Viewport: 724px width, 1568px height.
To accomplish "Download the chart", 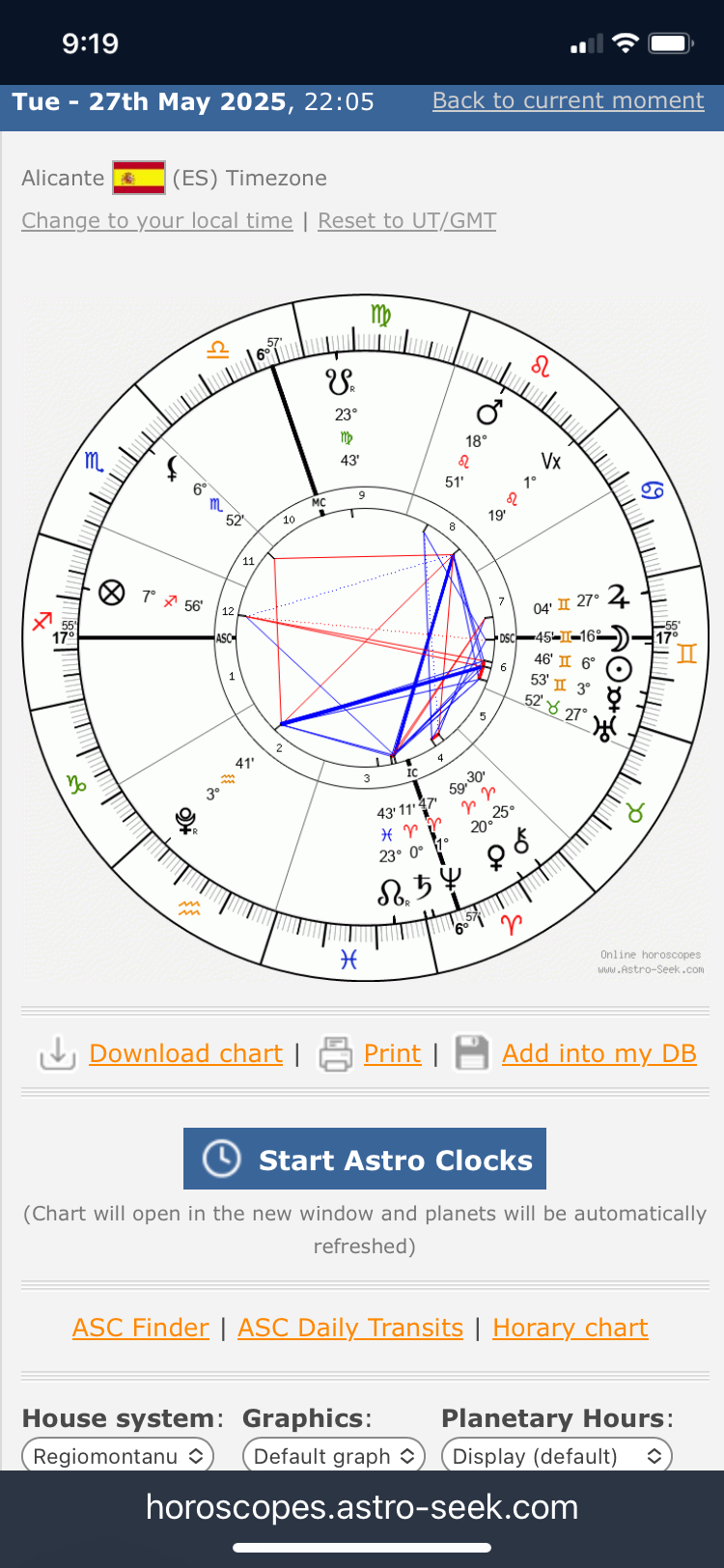I will point(185,1052).
